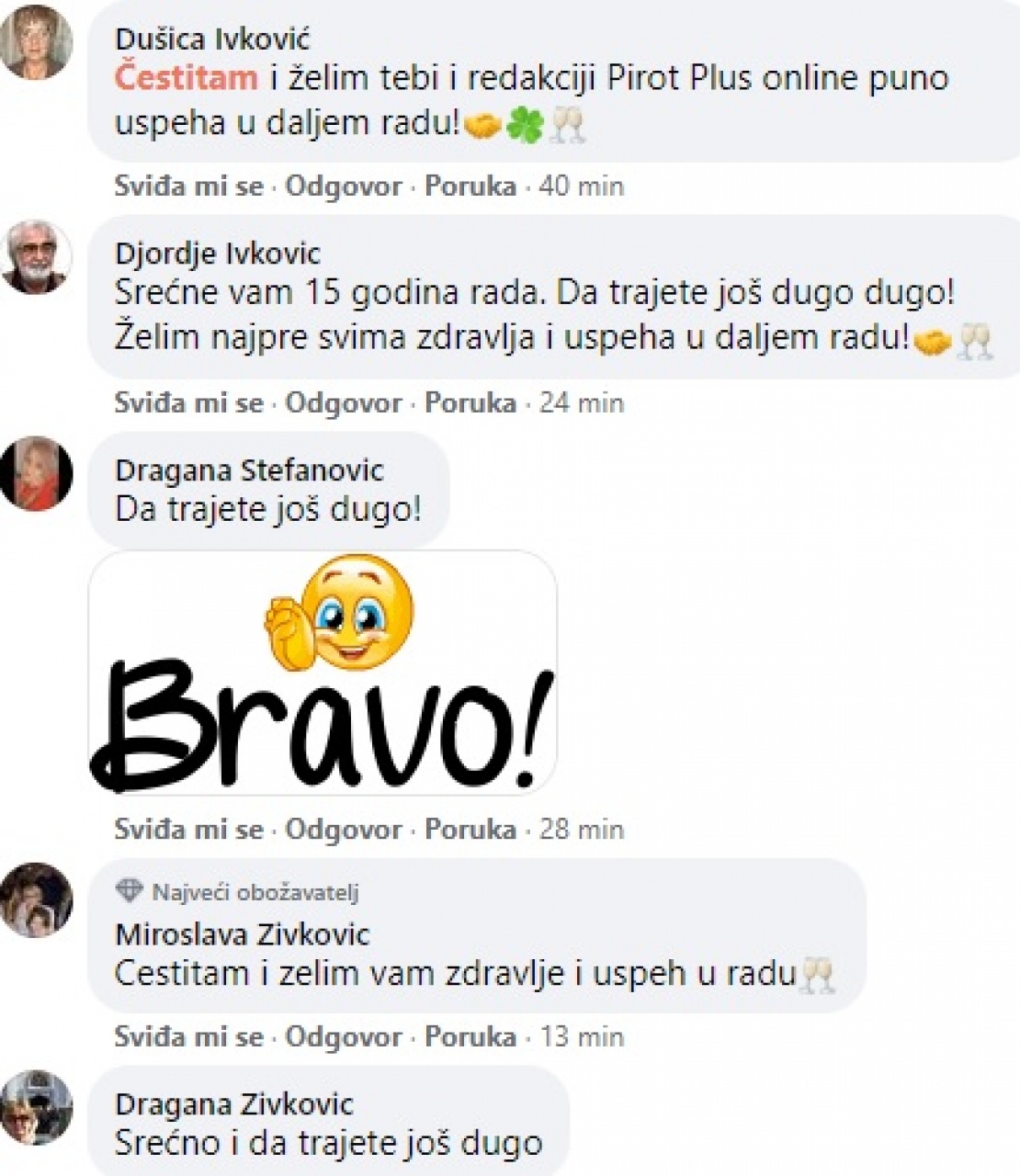Like Dušica Ivković's comment

pos(188,187)
